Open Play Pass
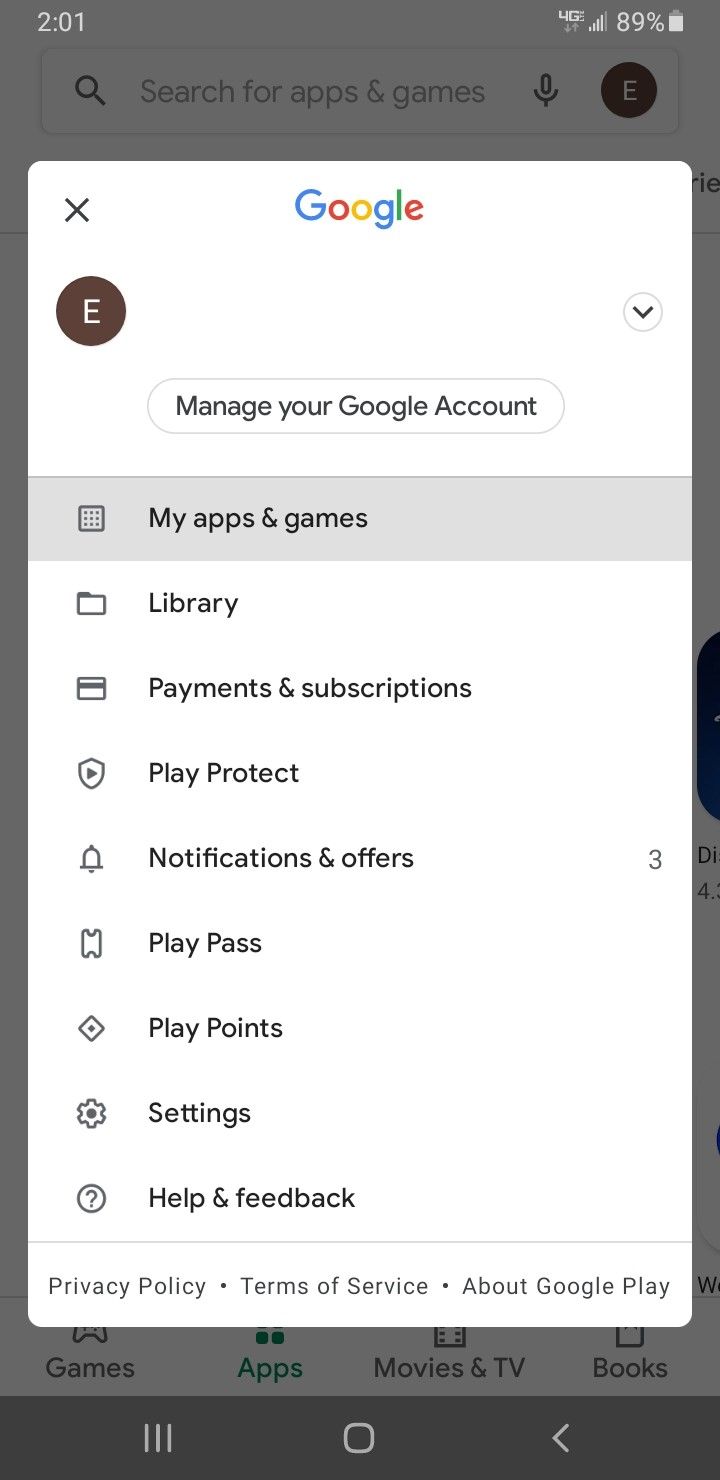The height and width of the screenshot is (1480, 720). (x=204, y=943)
